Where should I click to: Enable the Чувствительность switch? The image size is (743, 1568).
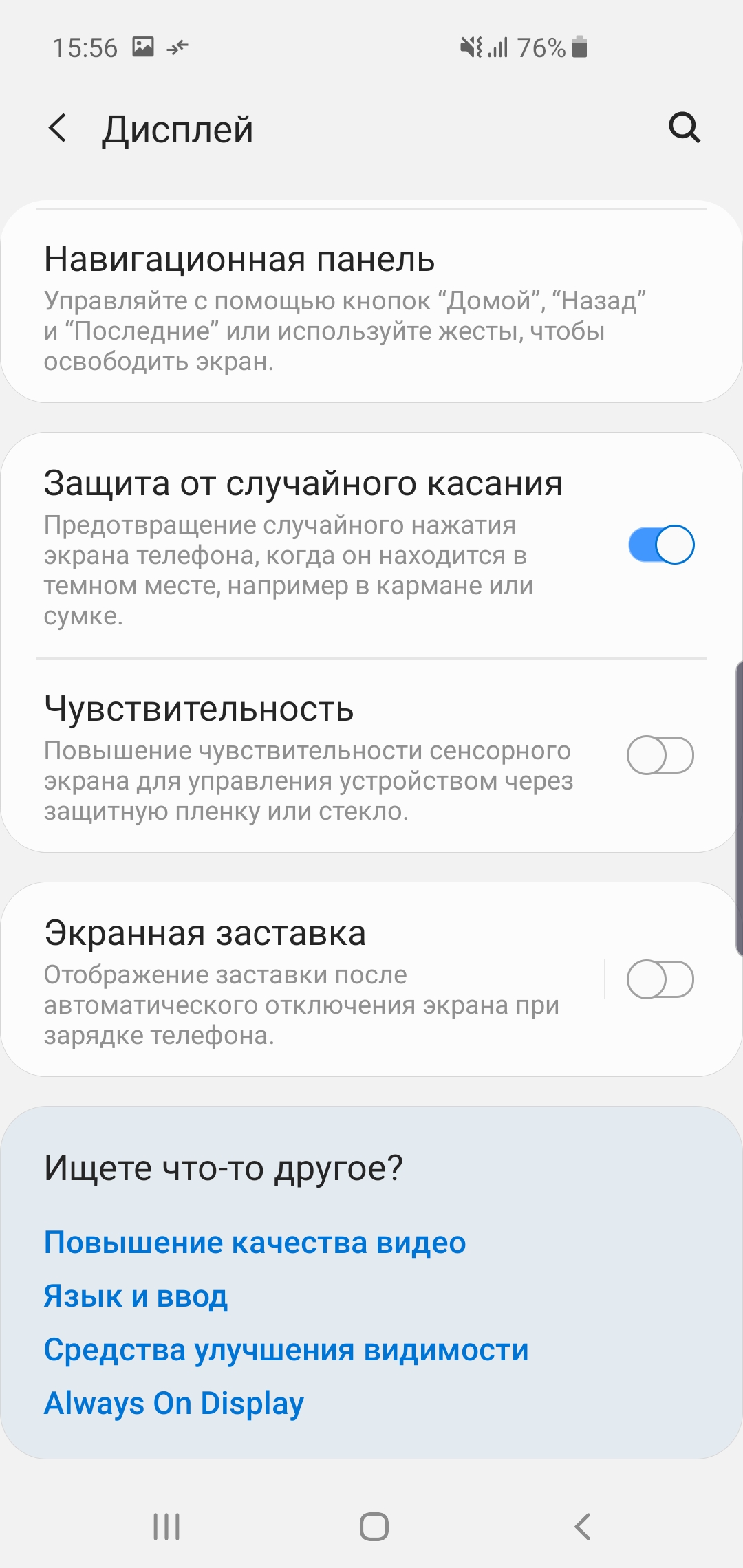click(660, 755)
